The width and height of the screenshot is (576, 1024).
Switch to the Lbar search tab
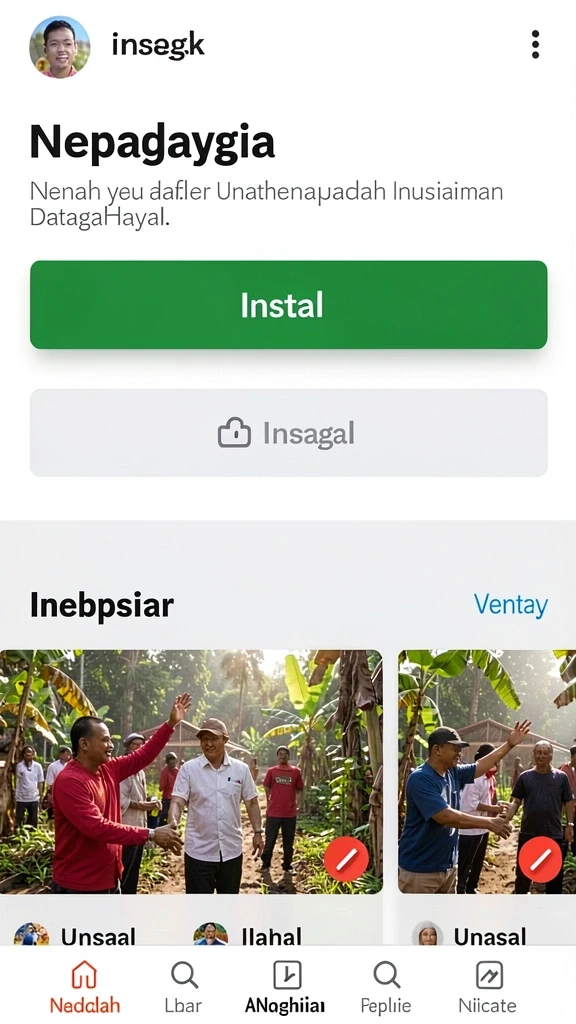(x=184, y=986)
